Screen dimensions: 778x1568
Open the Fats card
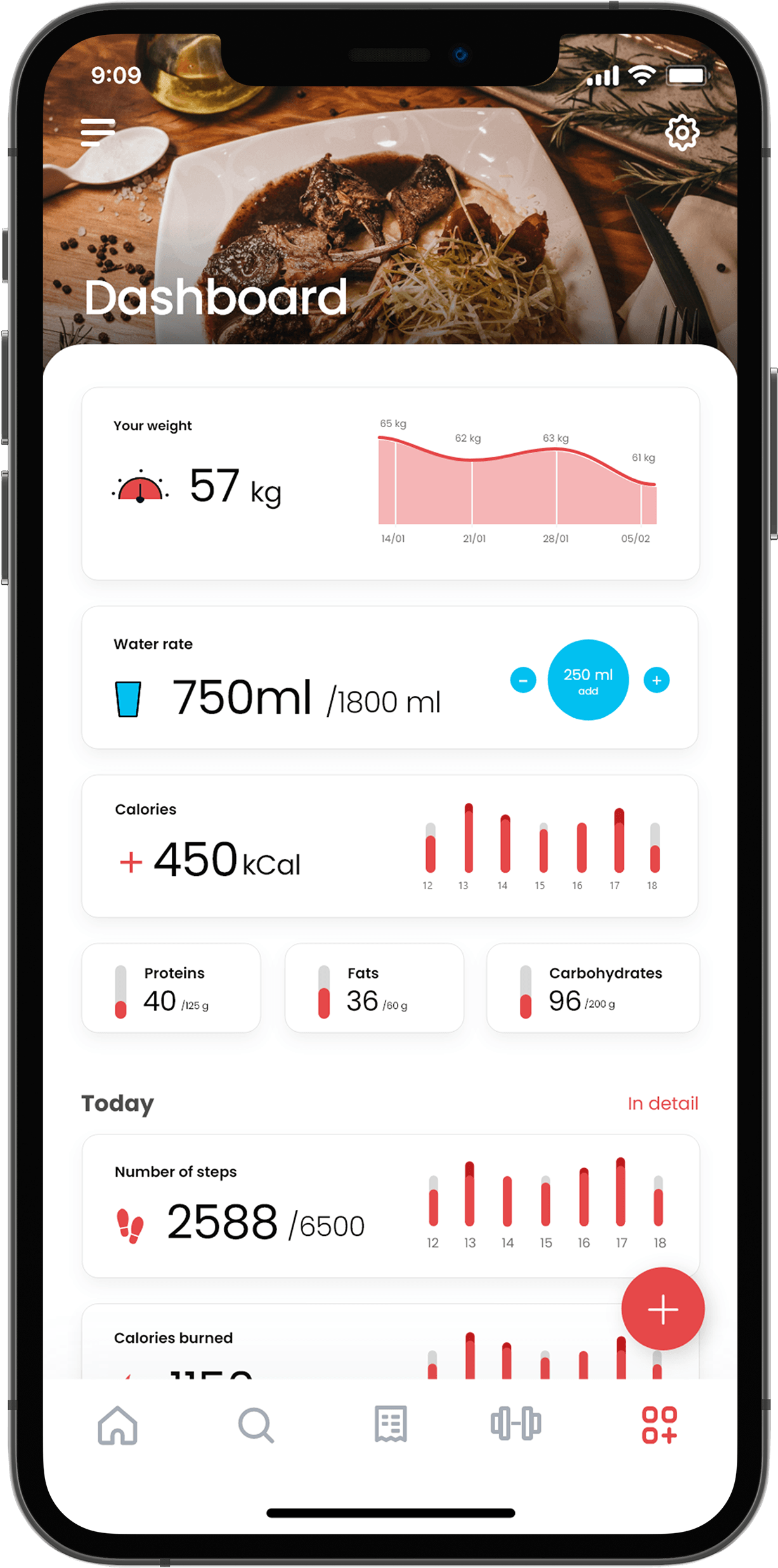pos(374,987)
